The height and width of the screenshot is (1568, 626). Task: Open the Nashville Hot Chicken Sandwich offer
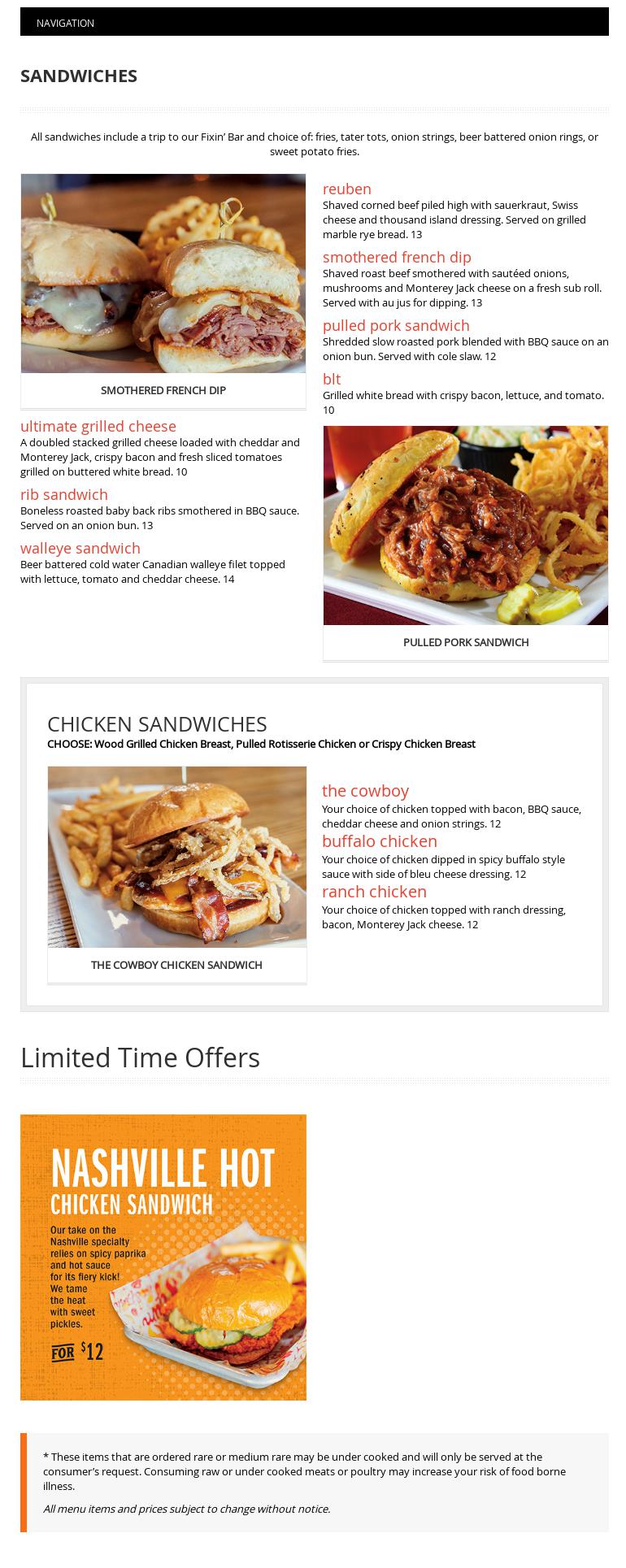(163, 1257)
